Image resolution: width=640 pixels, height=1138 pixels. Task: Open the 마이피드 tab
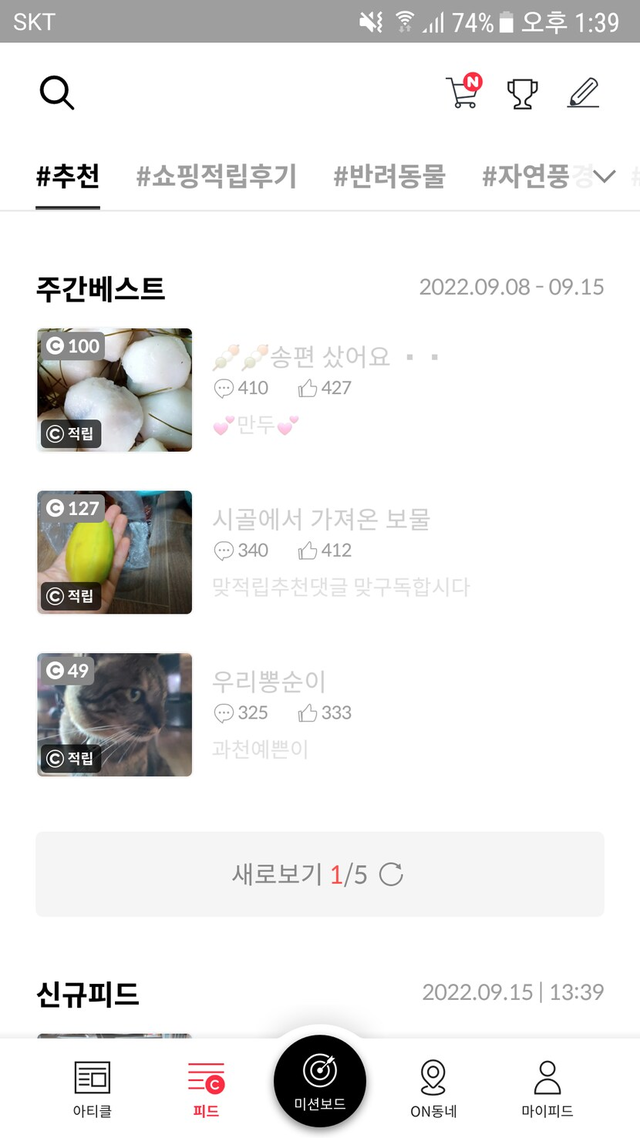point(547,1089)
